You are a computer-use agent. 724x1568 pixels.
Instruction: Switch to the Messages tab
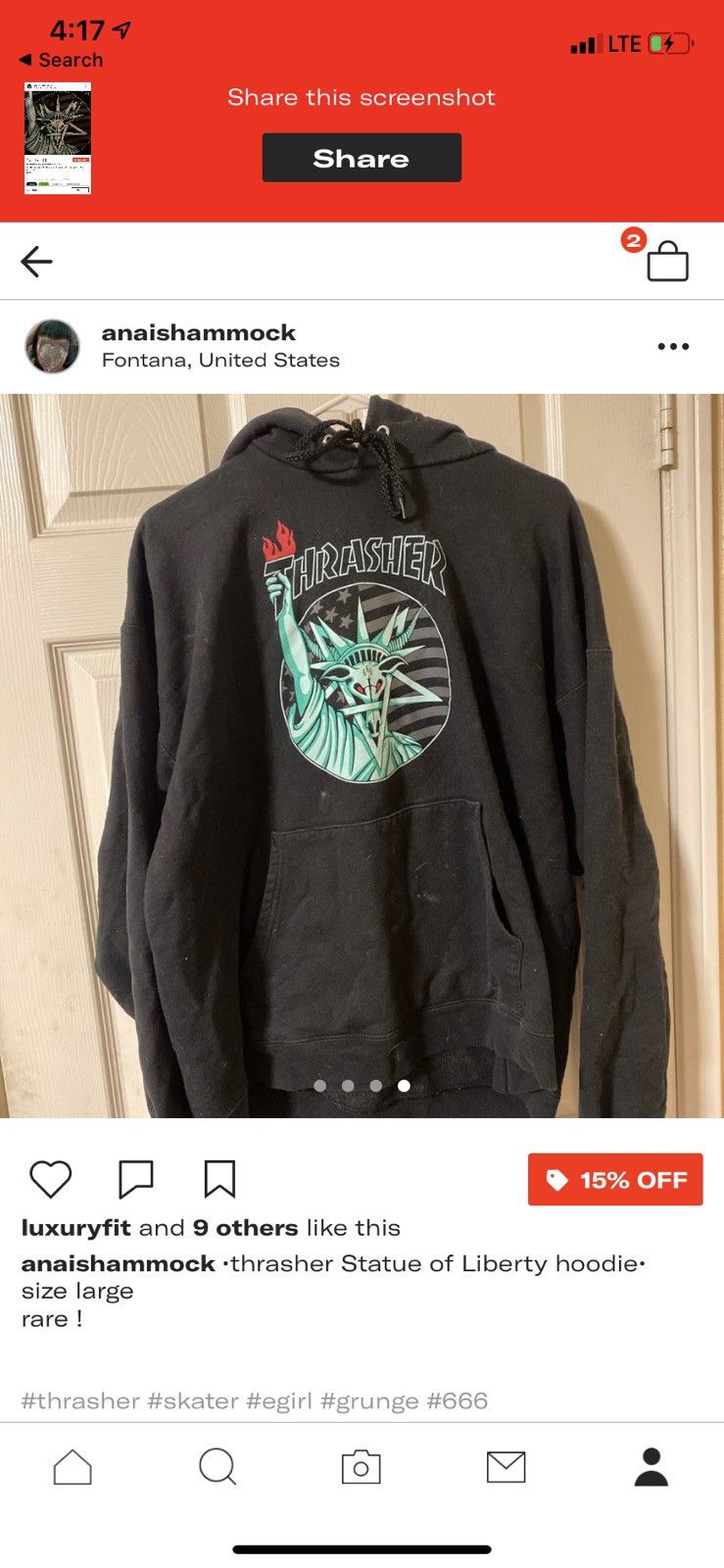coord(507,1467)
